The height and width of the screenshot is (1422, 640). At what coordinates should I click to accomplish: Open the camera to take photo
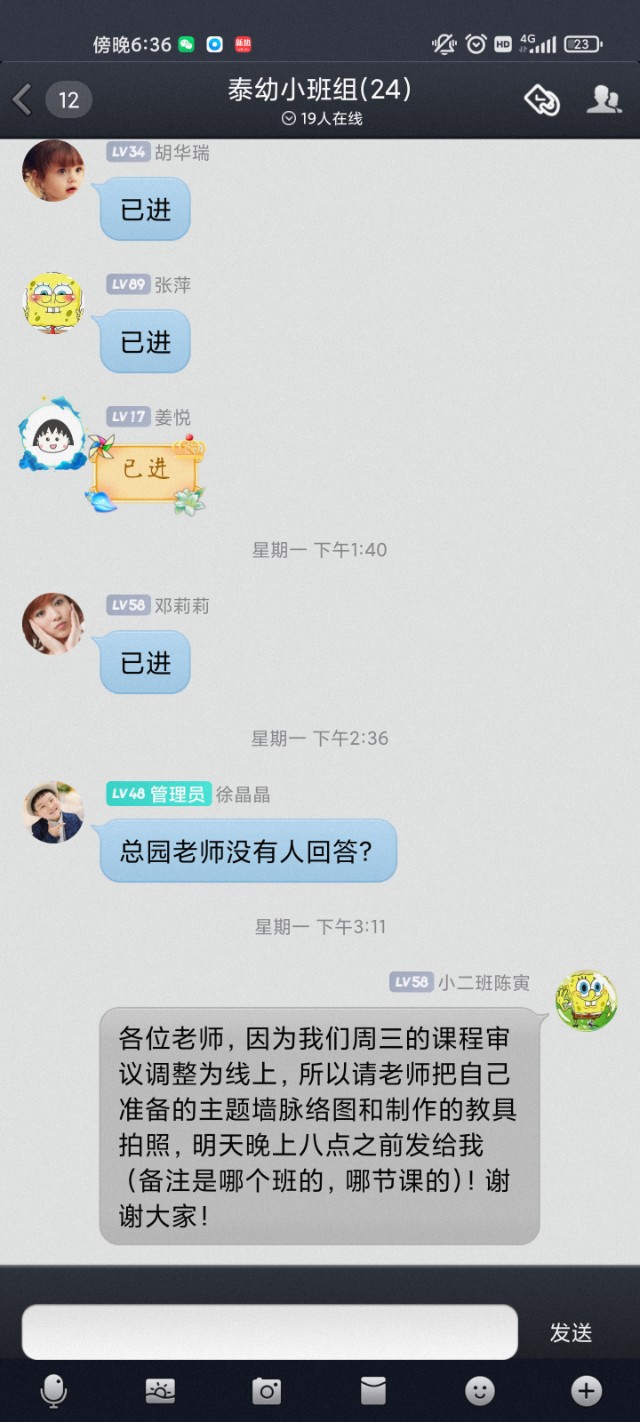pos(266,1390)
